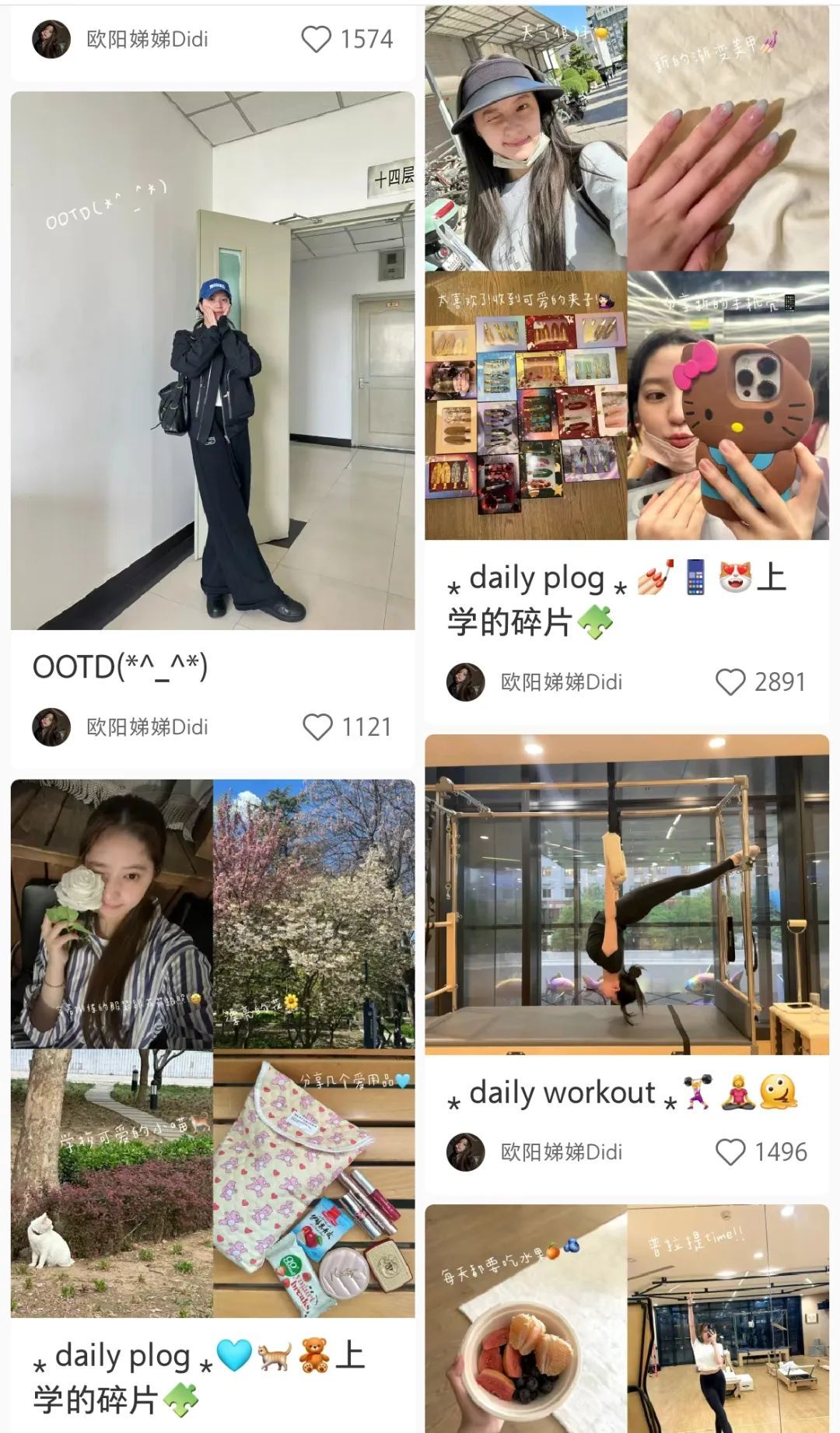
Task: Visit 欧阳娣娣Didi profile under daily workout
Action: coord(561,1152)
